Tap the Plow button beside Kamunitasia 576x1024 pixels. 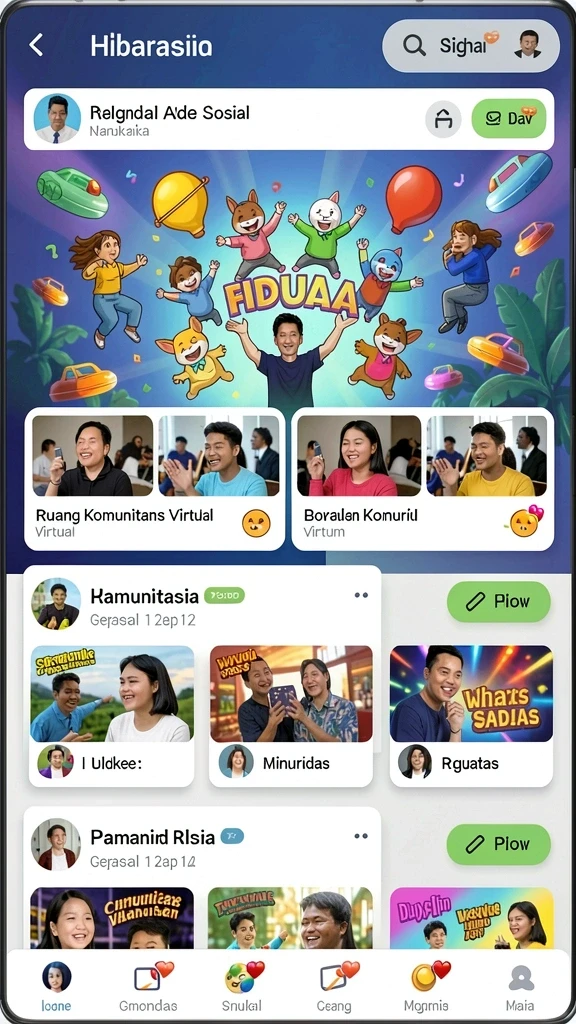point(498,601)
